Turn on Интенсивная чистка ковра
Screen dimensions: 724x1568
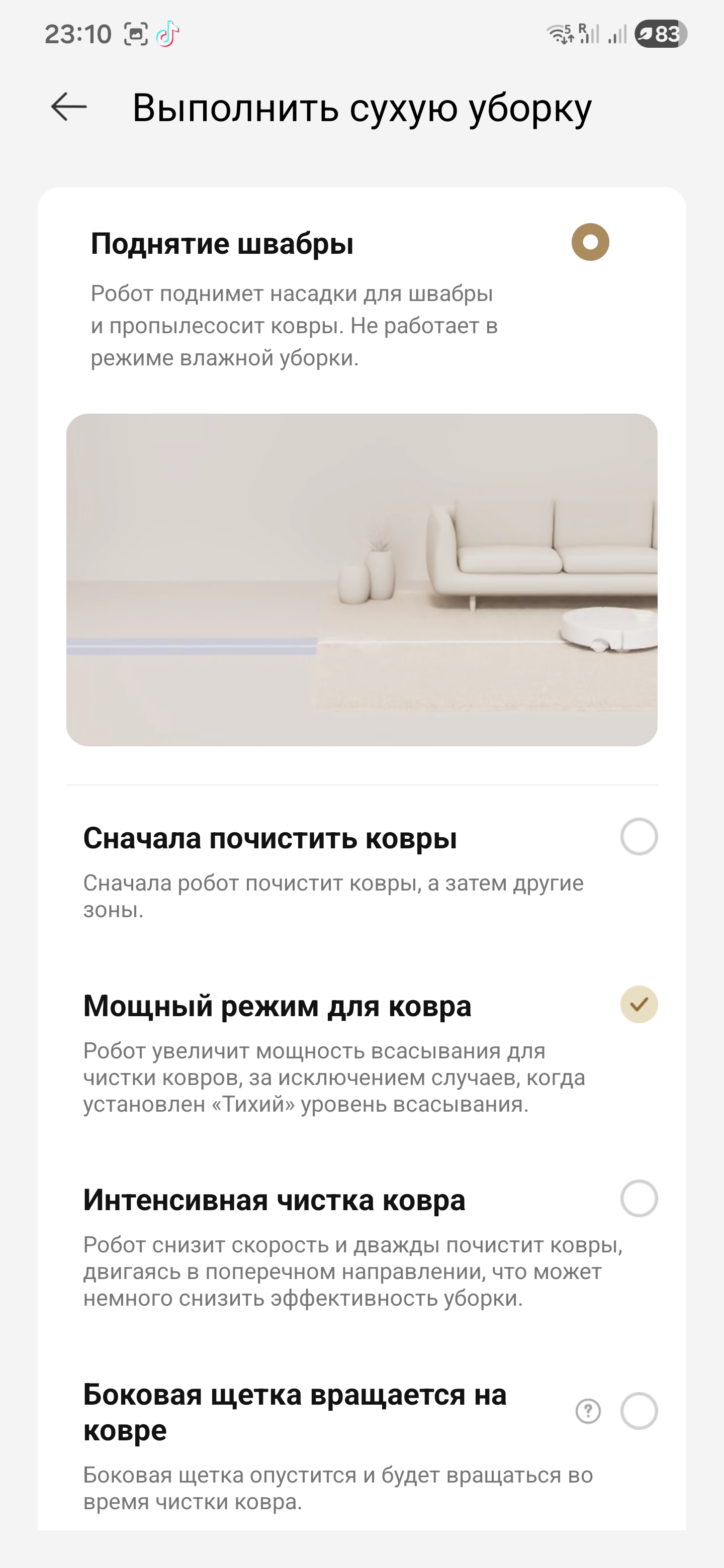(638, 1199)
